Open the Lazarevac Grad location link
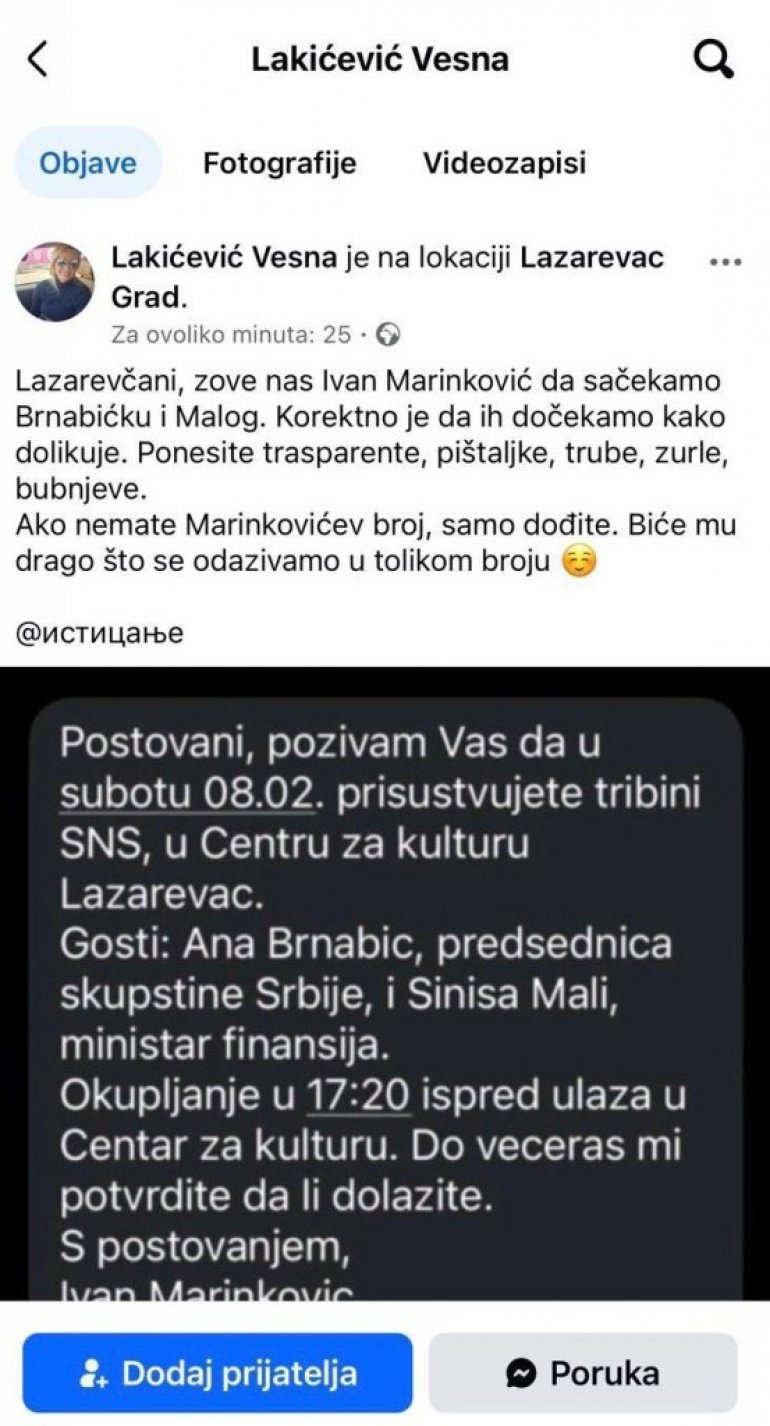This screenshot has height=1426, width=770. click(592, 257)
